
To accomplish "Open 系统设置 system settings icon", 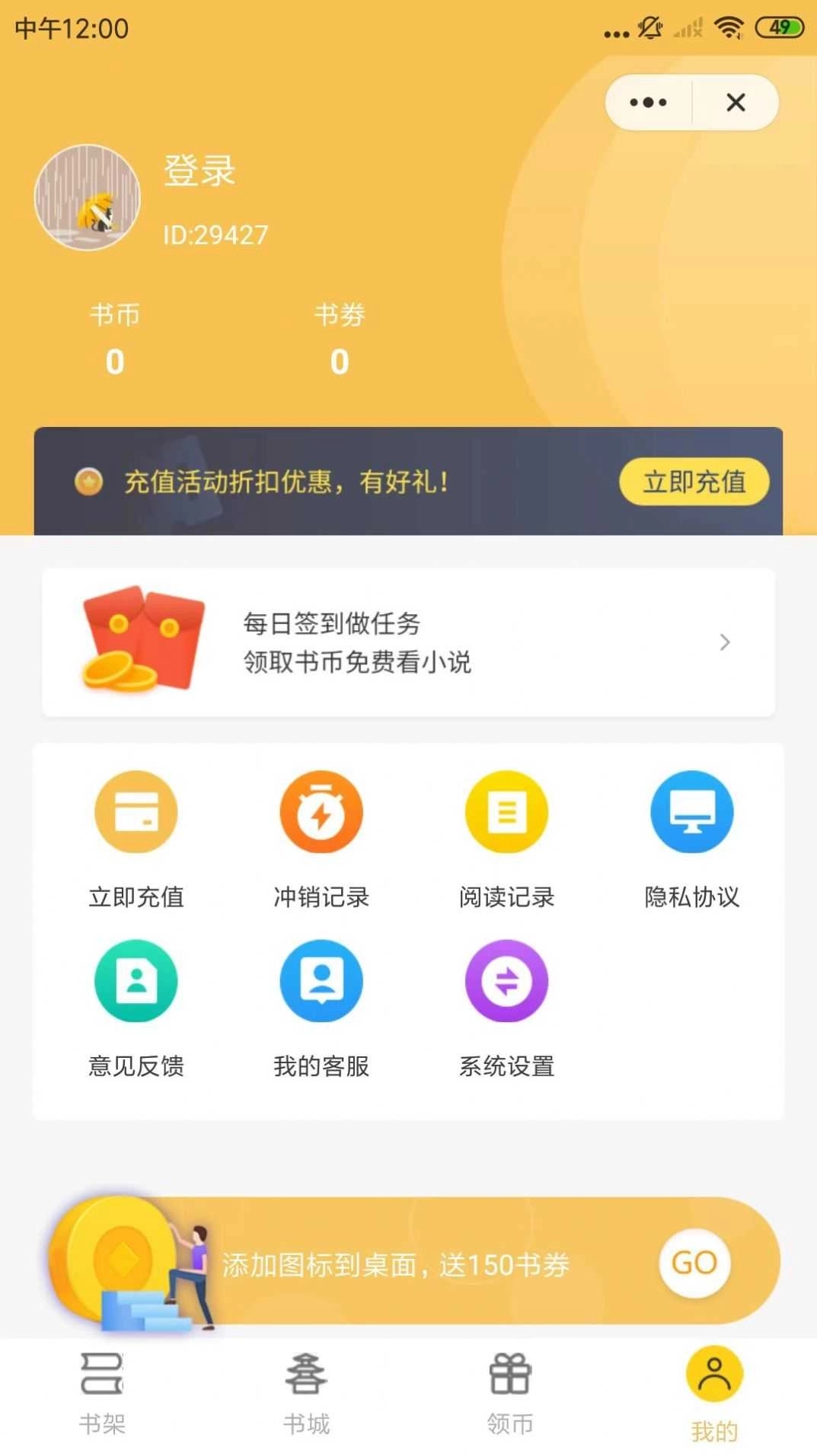I will point(506,981).
